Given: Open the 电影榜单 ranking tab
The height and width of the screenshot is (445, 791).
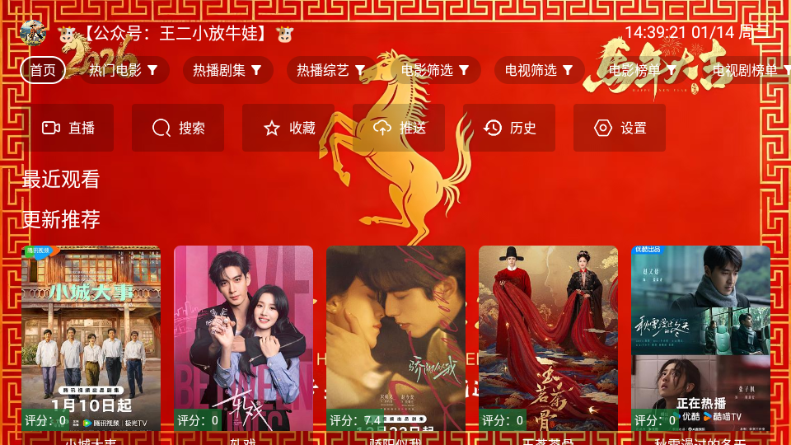Looking at the screenshot, I should click(x=643, y=70).
